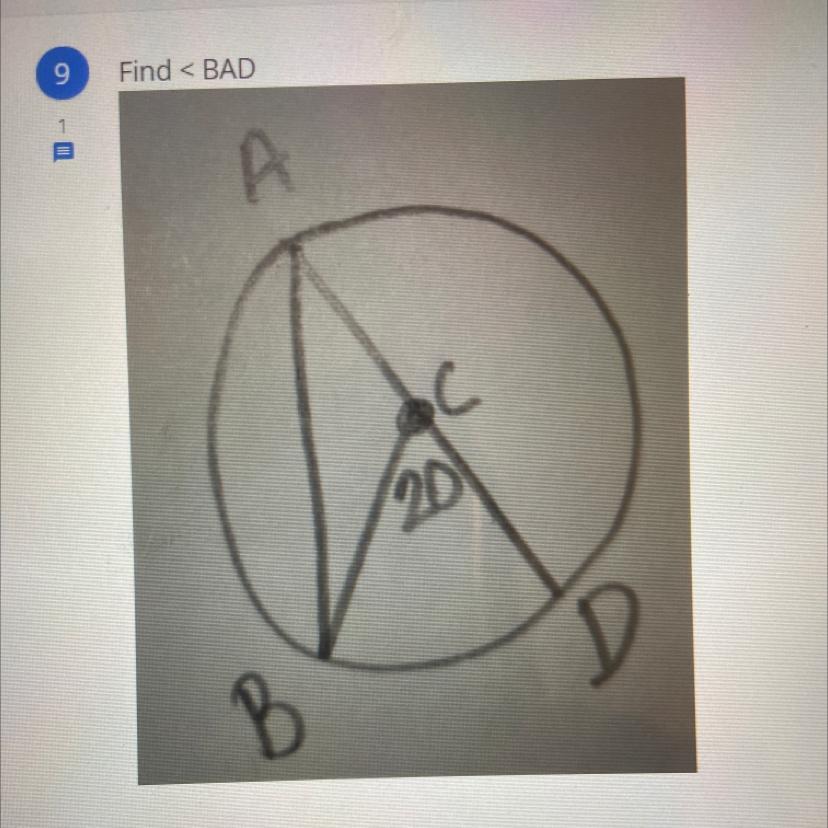Viewport: 828px width, 828px height.
Task: Enlarge the circle diagram image
Action: (x=415, y=430)
